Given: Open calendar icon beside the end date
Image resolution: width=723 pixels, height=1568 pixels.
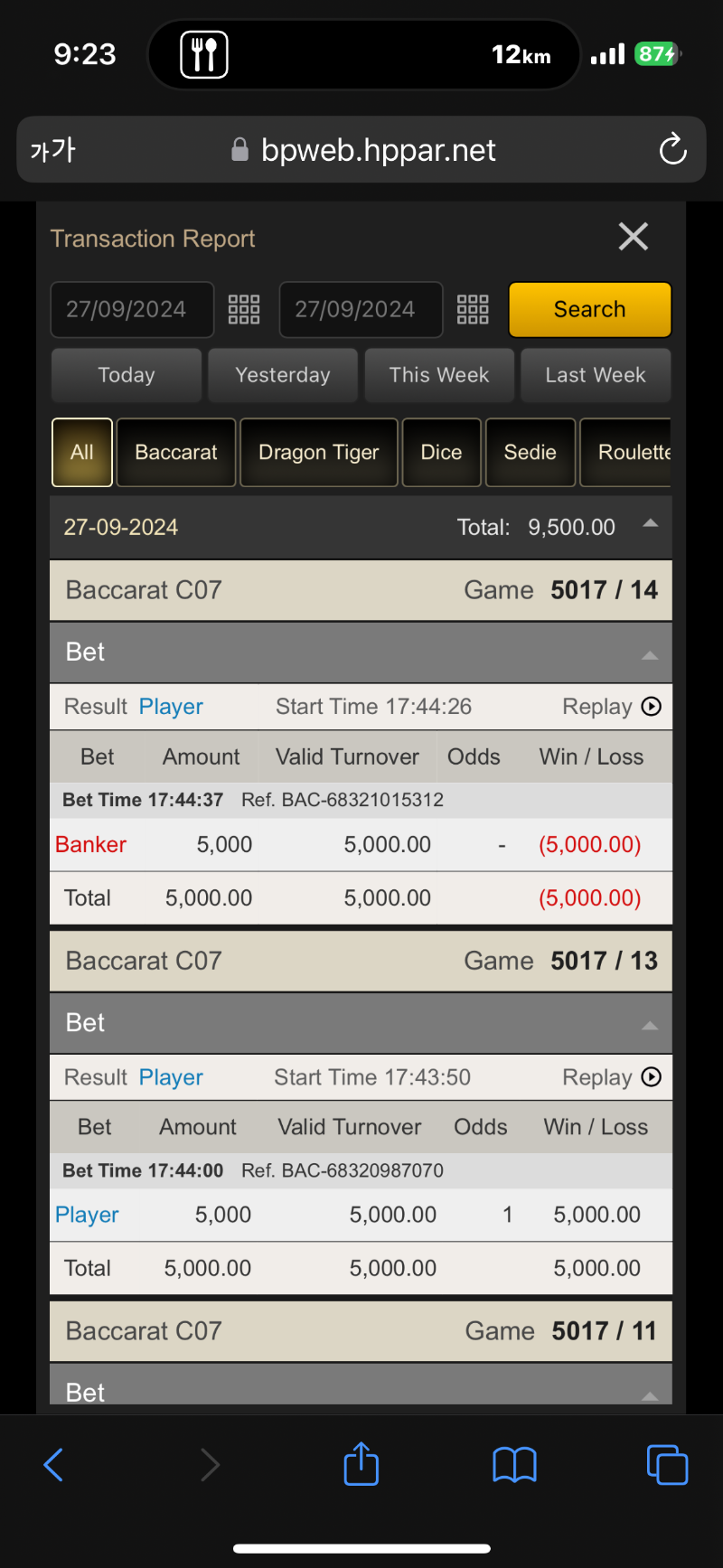Looking at the screenshot, I should [473, 310].
